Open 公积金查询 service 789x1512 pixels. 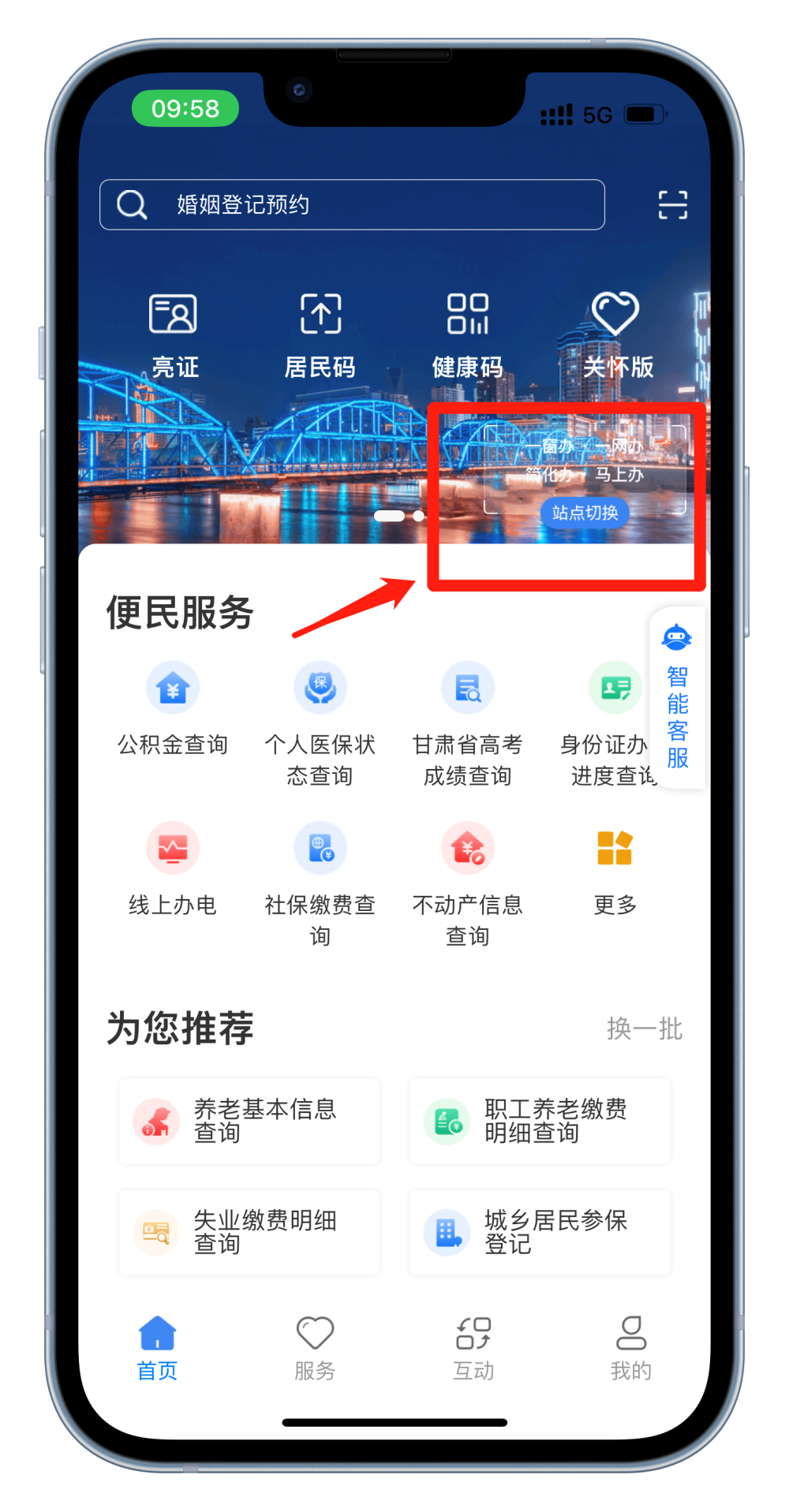[173, 708]
